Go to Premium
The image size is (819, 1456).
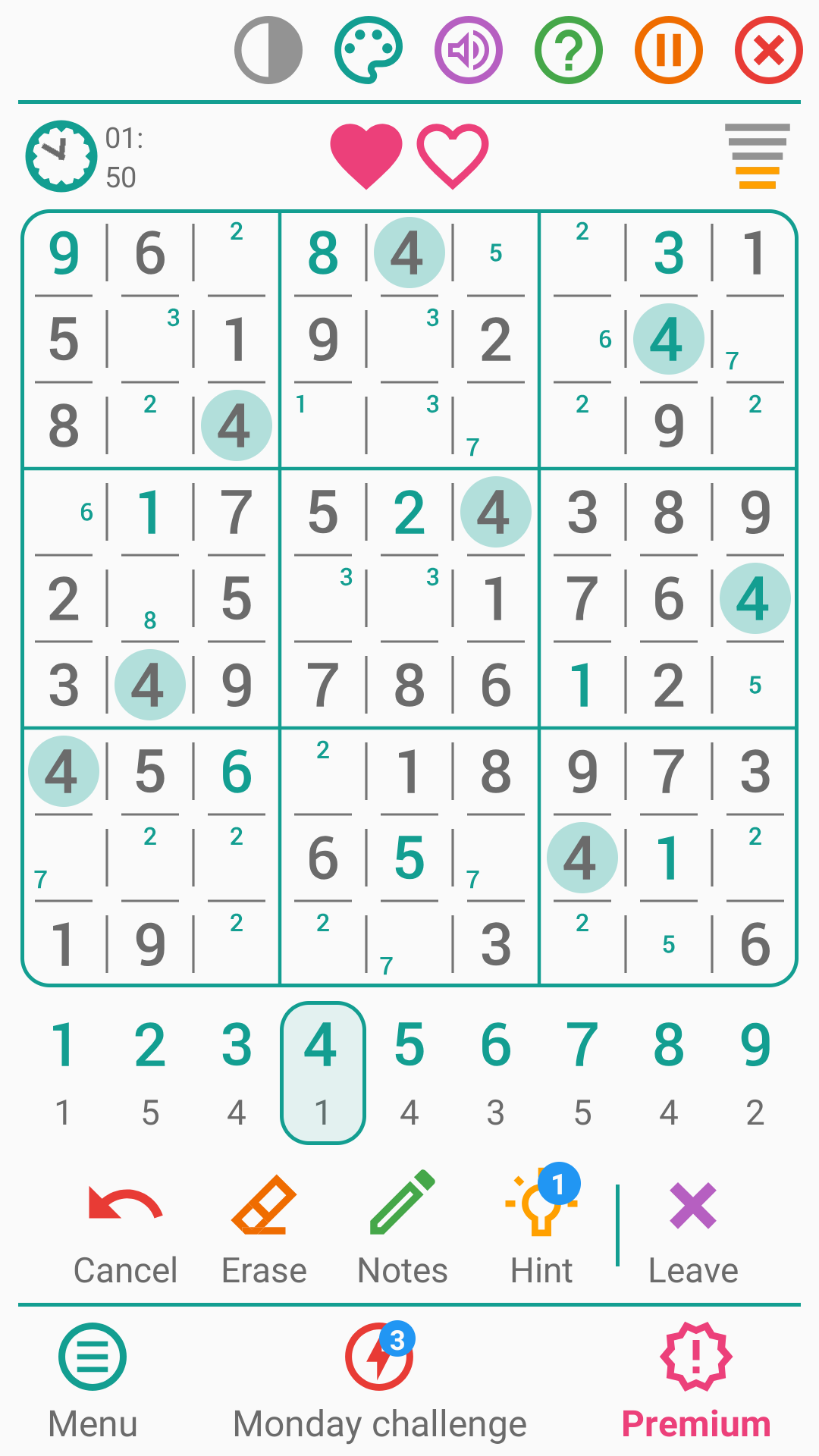coord(696,1382)
